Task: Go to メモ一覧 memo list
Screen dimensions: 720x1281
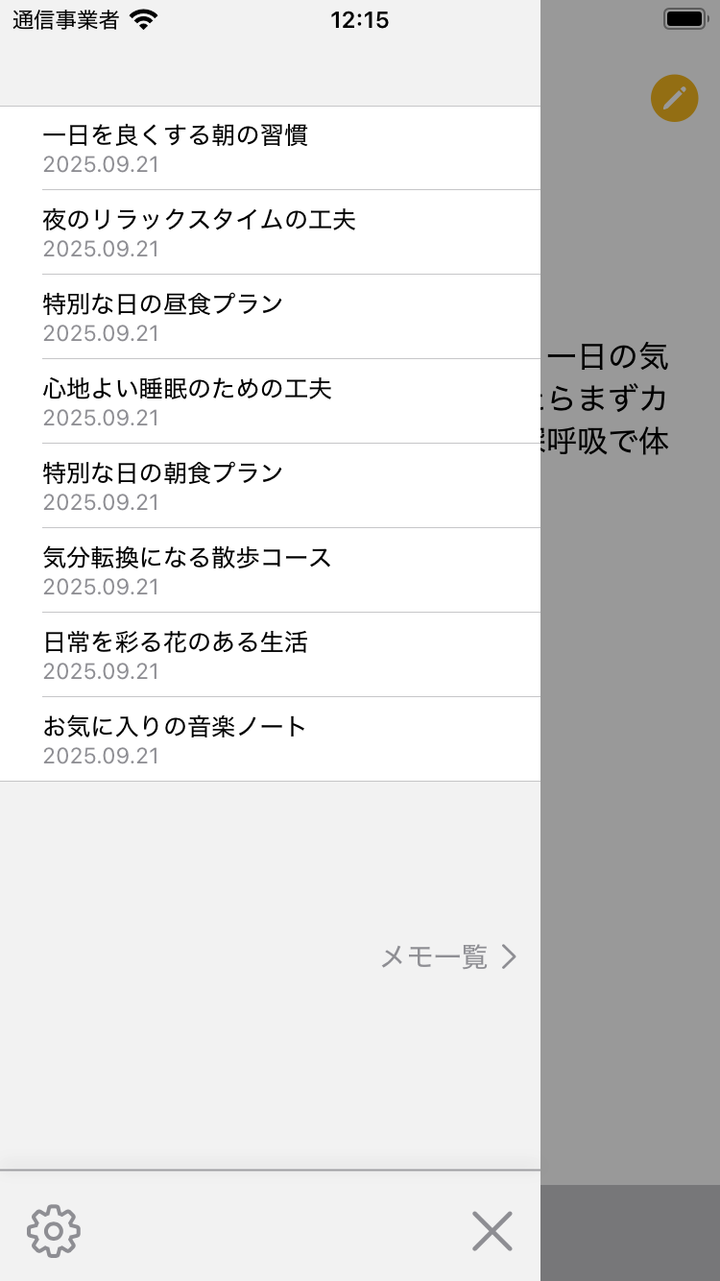Action: (x=449, y=957)
